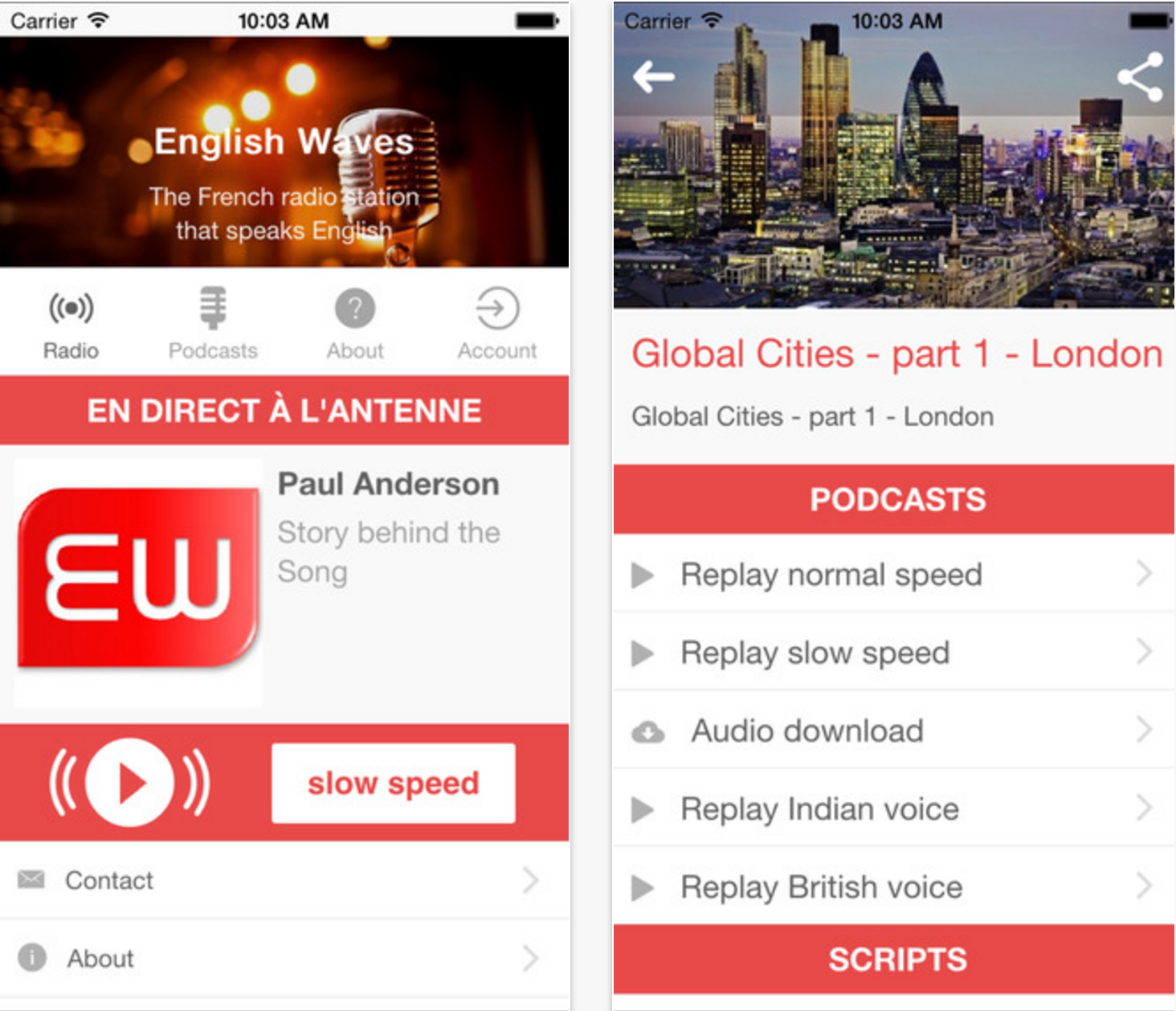This screenshot has height=1011, width=1176.
Task: Play Replay normal speed
Action: (x=893, y=575)
